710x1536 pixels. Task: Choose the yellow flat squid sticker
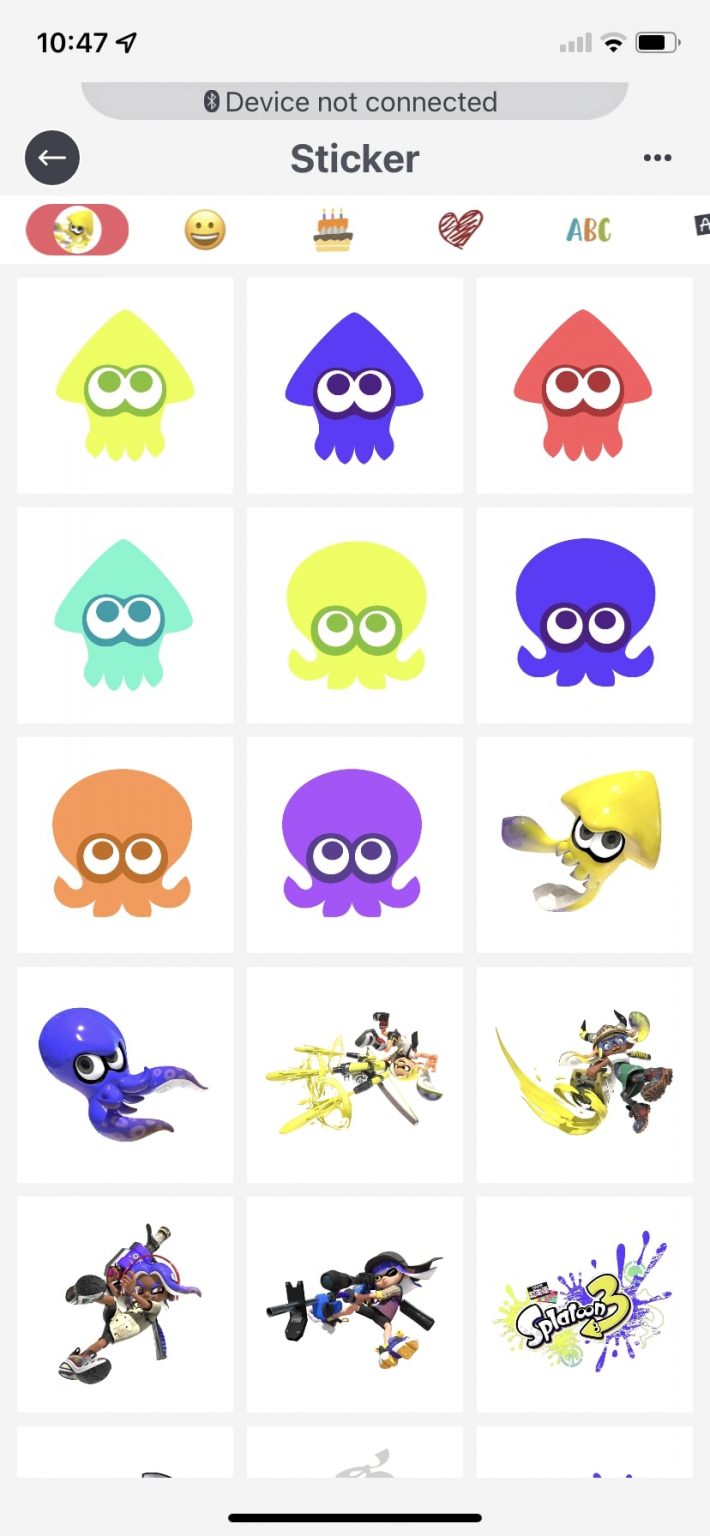point(125,386)
